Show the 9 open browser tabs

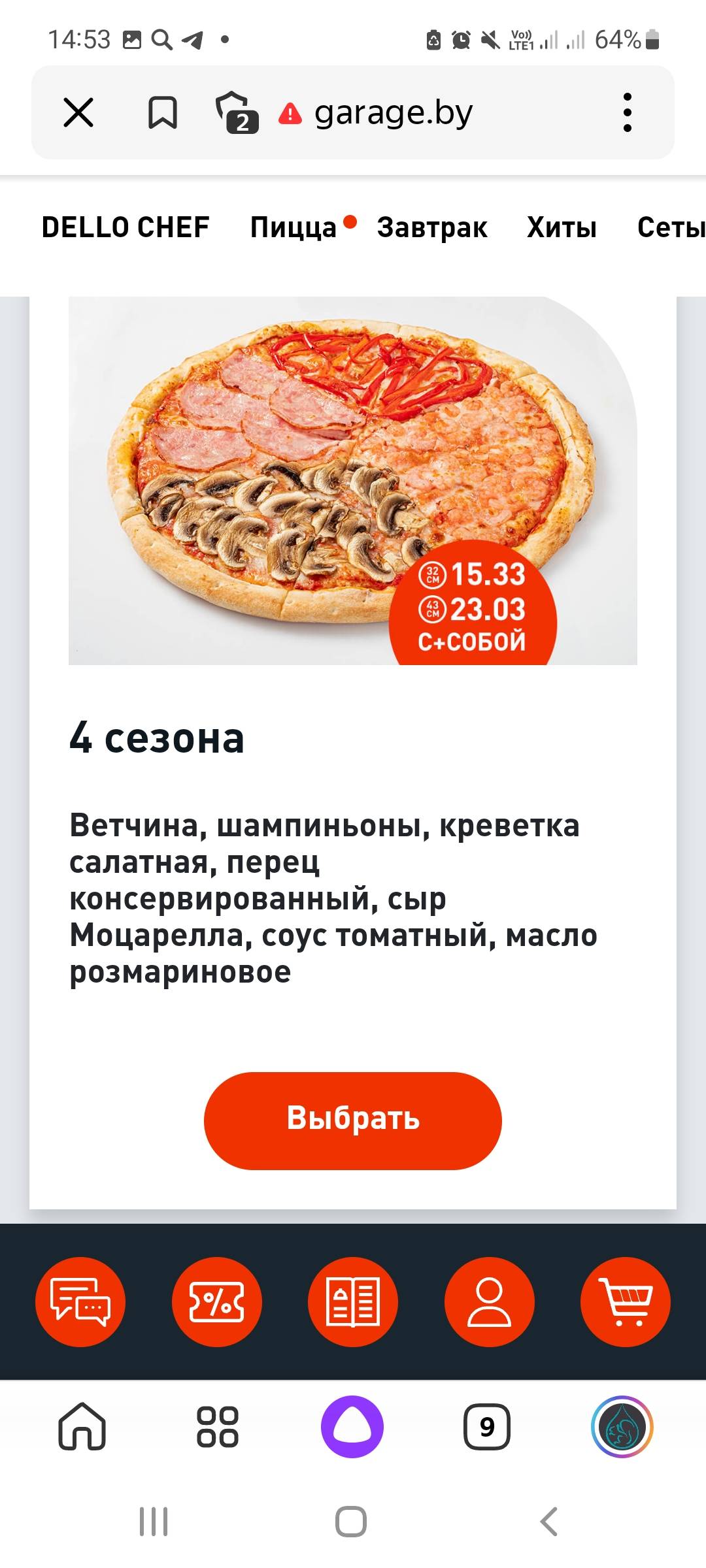click(x=487, y=1427)
